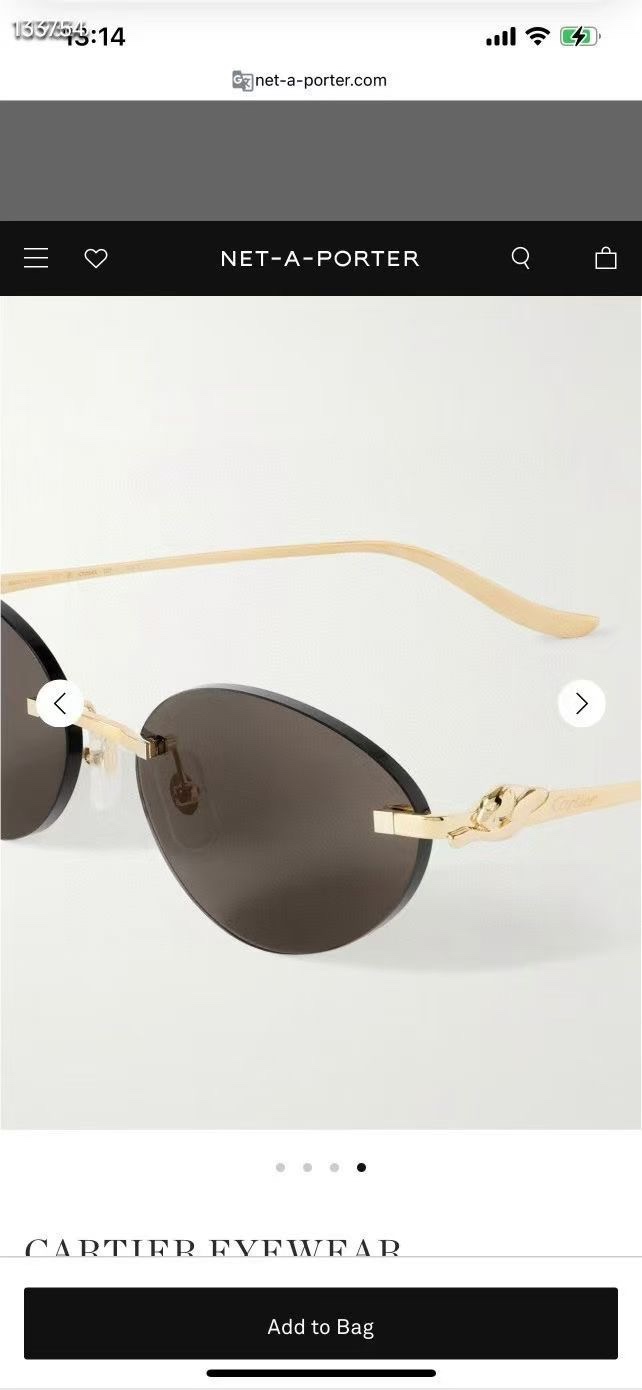Open the search magnifier

click(x=521, y=258)
